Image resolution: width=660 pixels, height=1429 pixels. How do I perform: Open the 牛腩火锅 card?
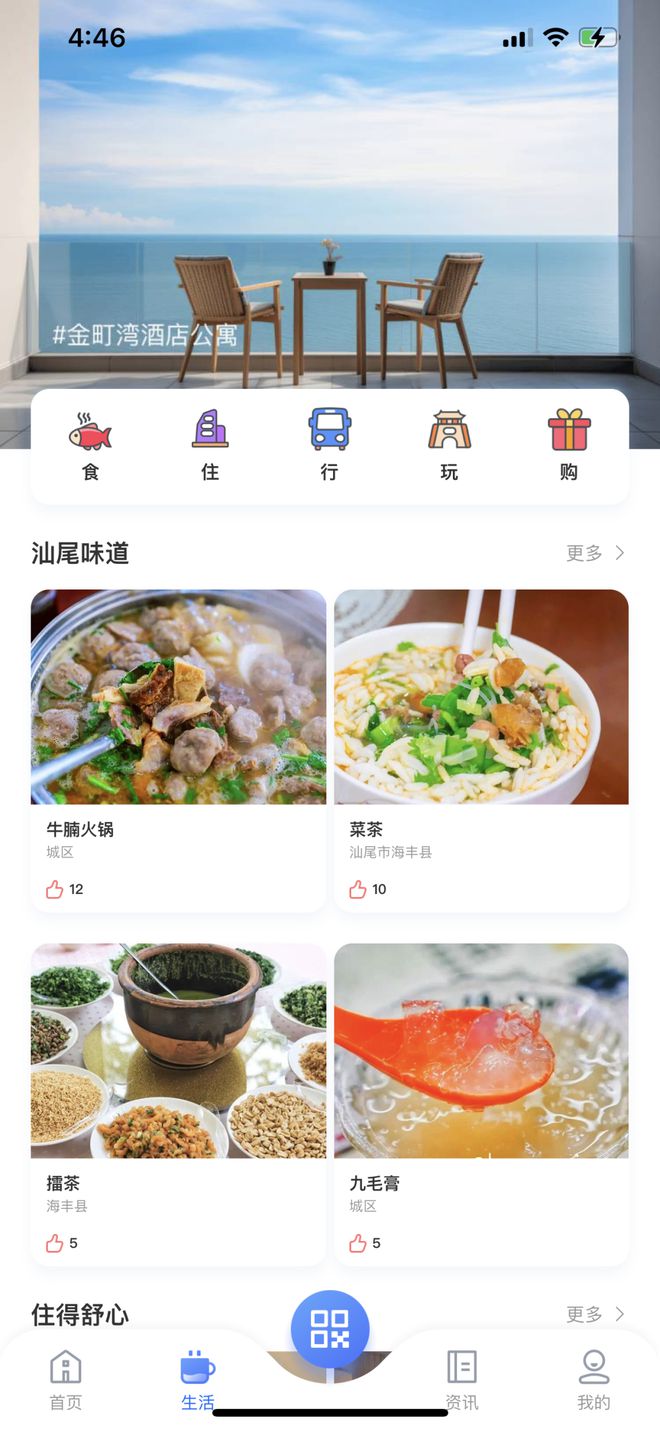(178, 698)
